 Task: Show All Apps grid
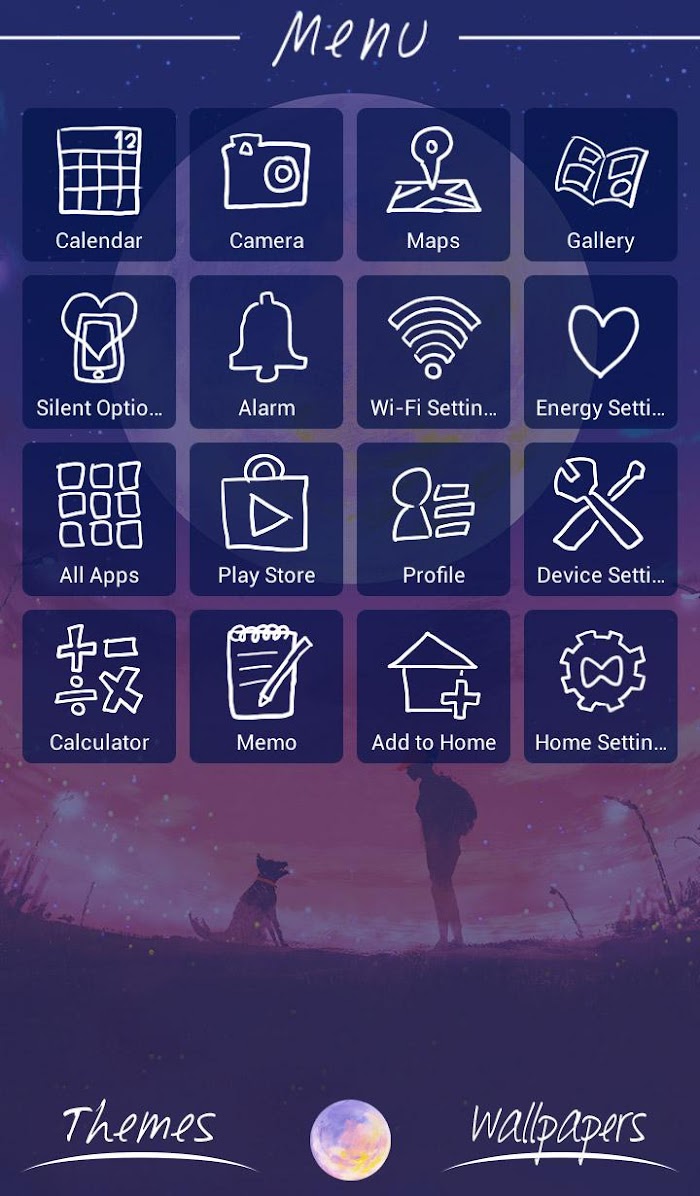click(x=99, y=519)
